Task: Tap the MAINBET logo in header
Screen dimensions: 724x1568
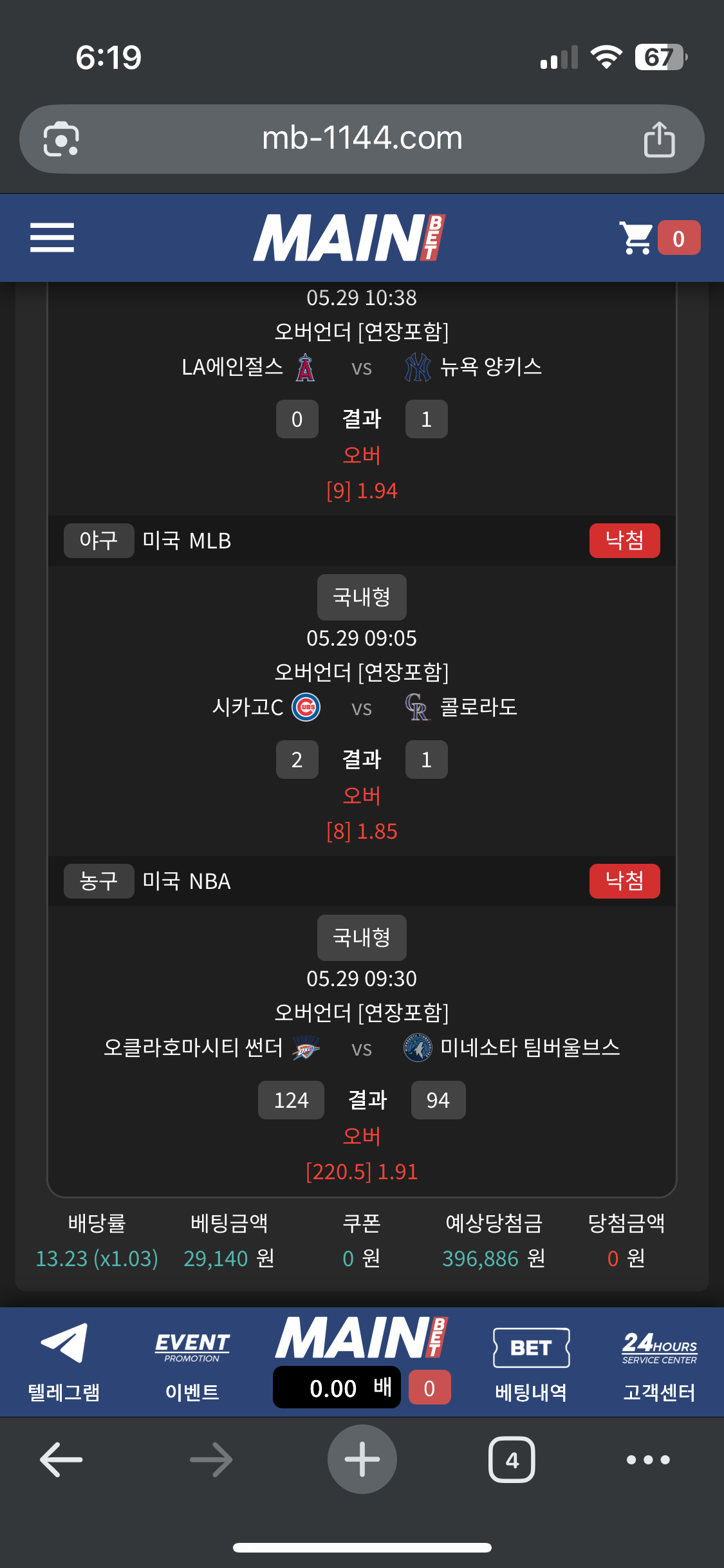Action: (349, 238)
